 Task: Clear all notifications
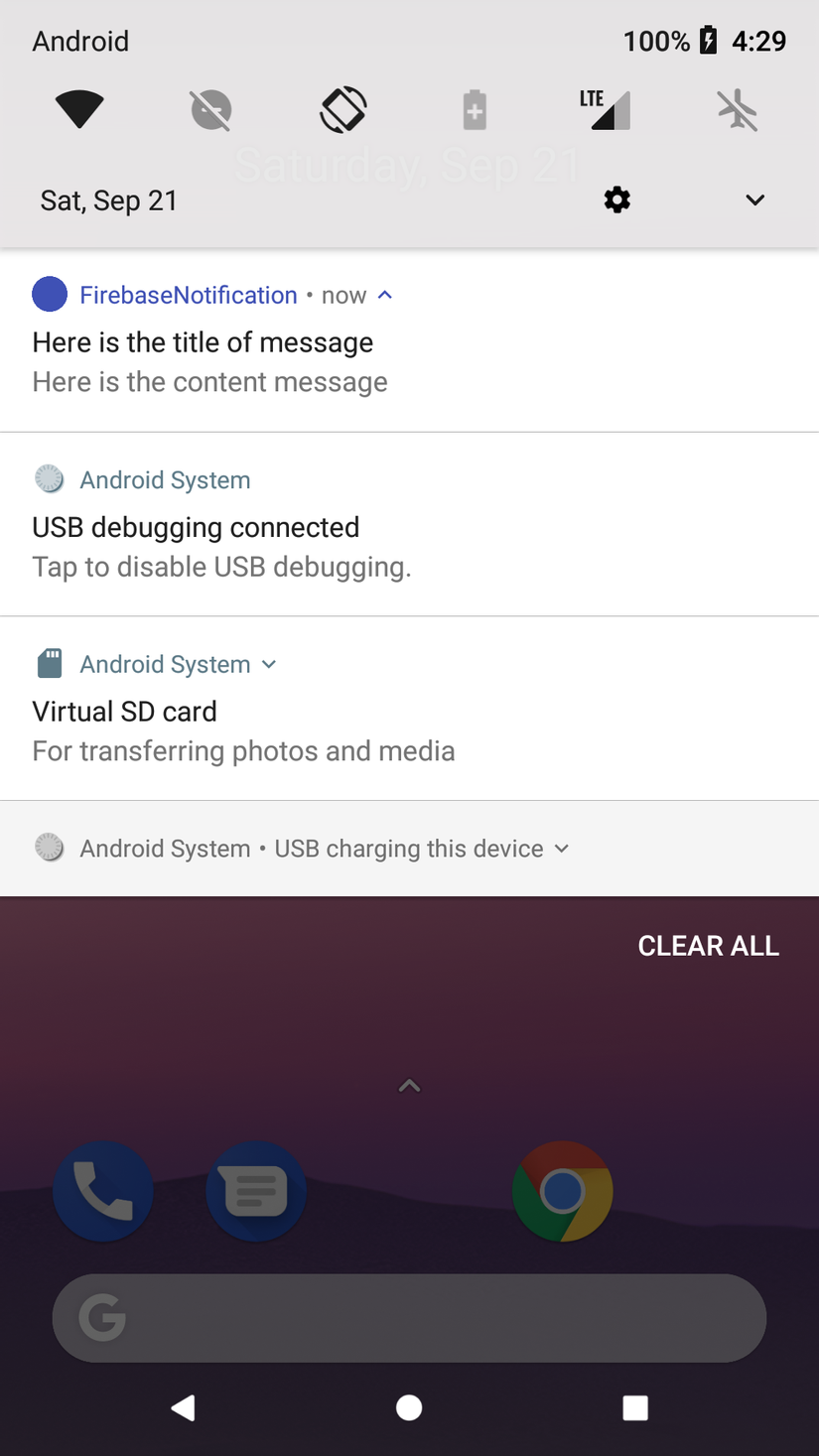pos(708,946)
